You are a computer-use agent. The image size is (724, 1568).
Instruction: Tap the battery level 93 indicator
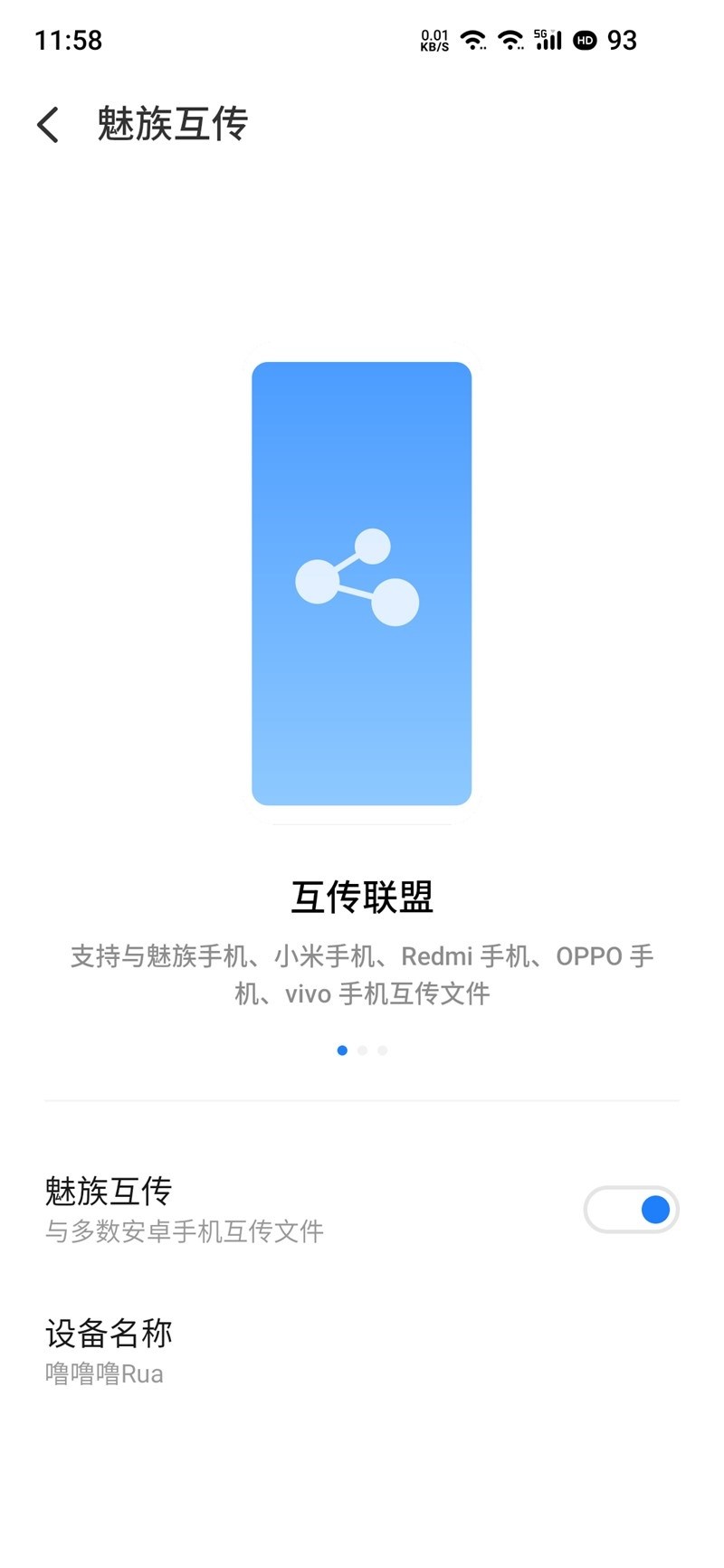(x=624, y=40)
